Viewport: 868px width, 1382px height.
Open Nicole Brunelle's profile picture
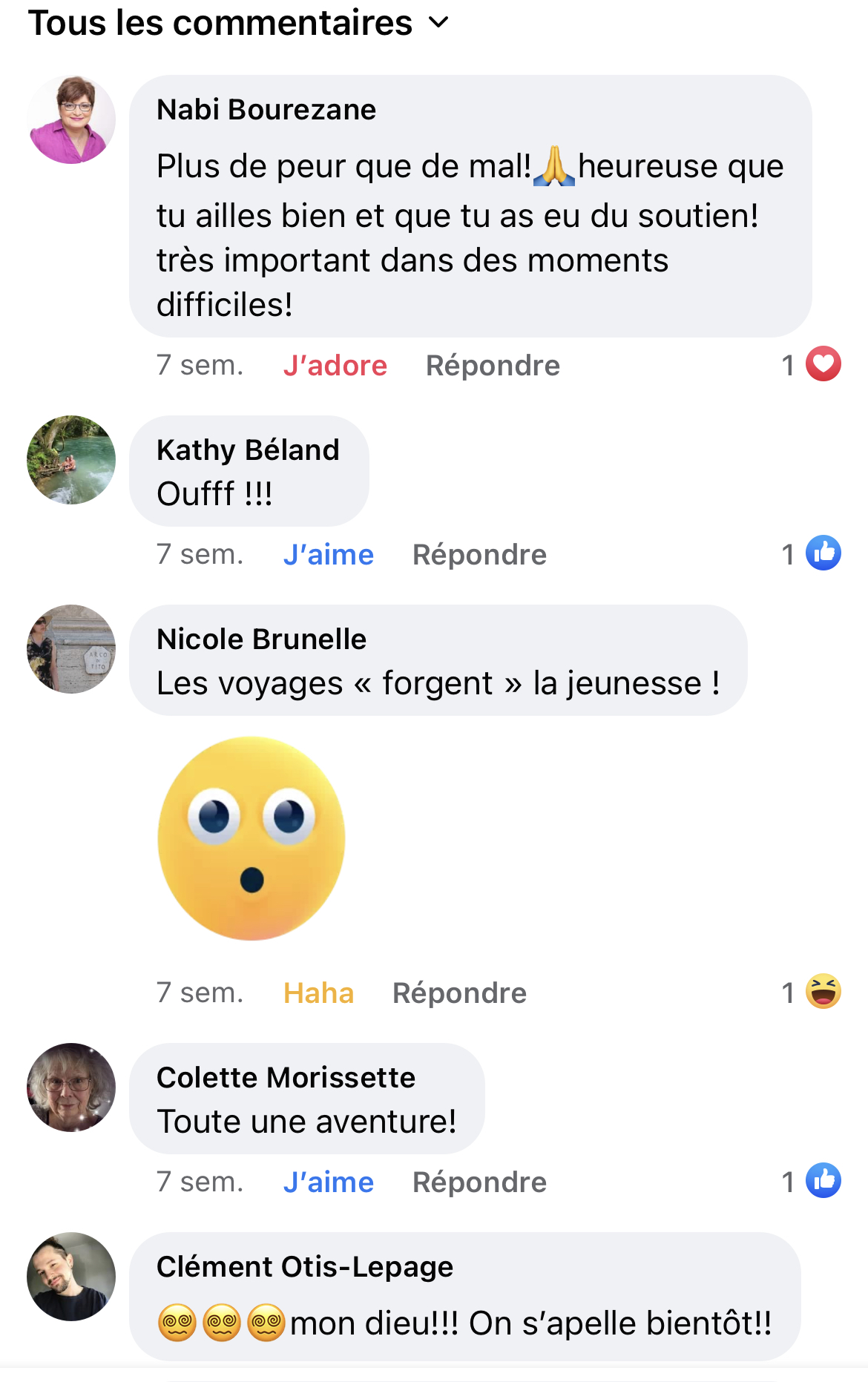click(71, 649)
